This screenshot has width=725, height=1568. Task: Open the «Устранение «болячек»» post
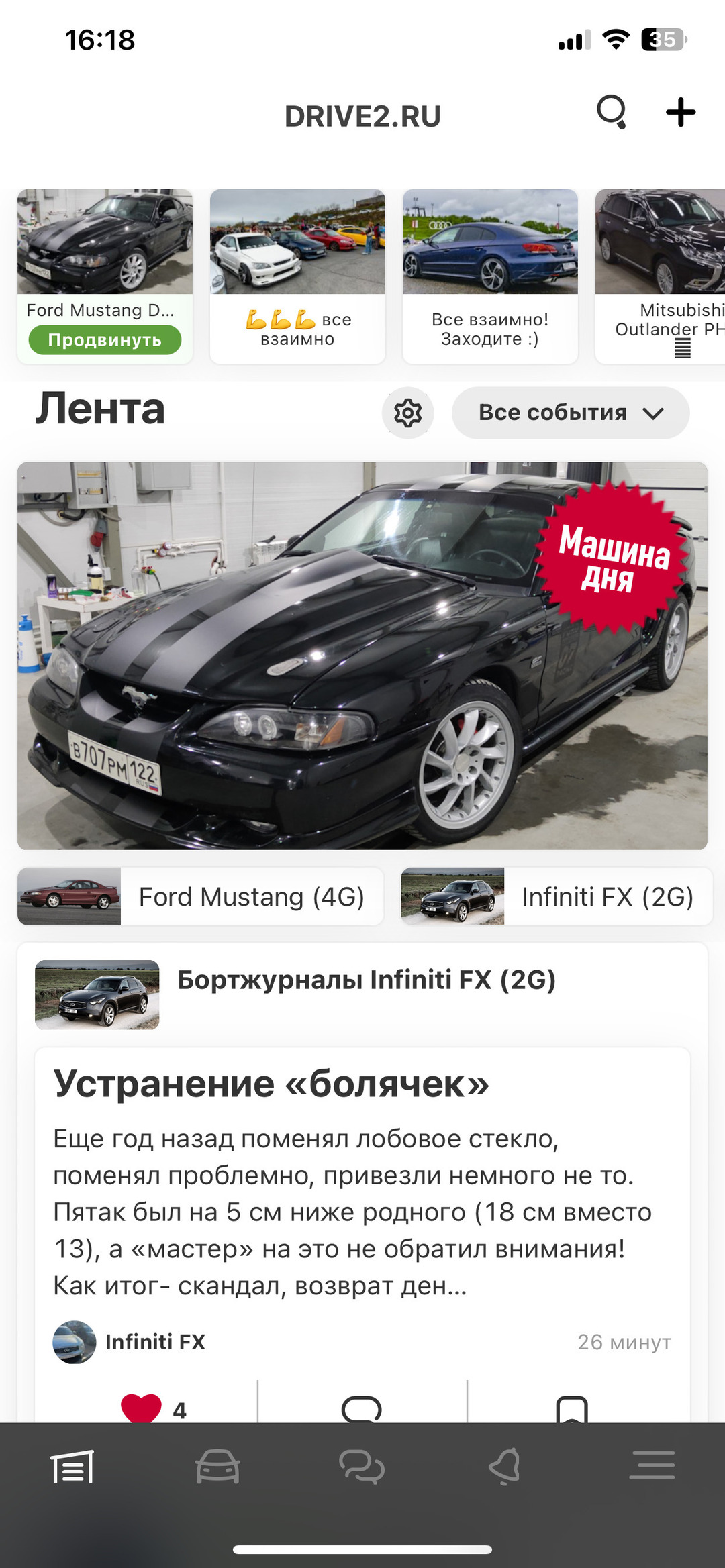tap(271, 1084)
